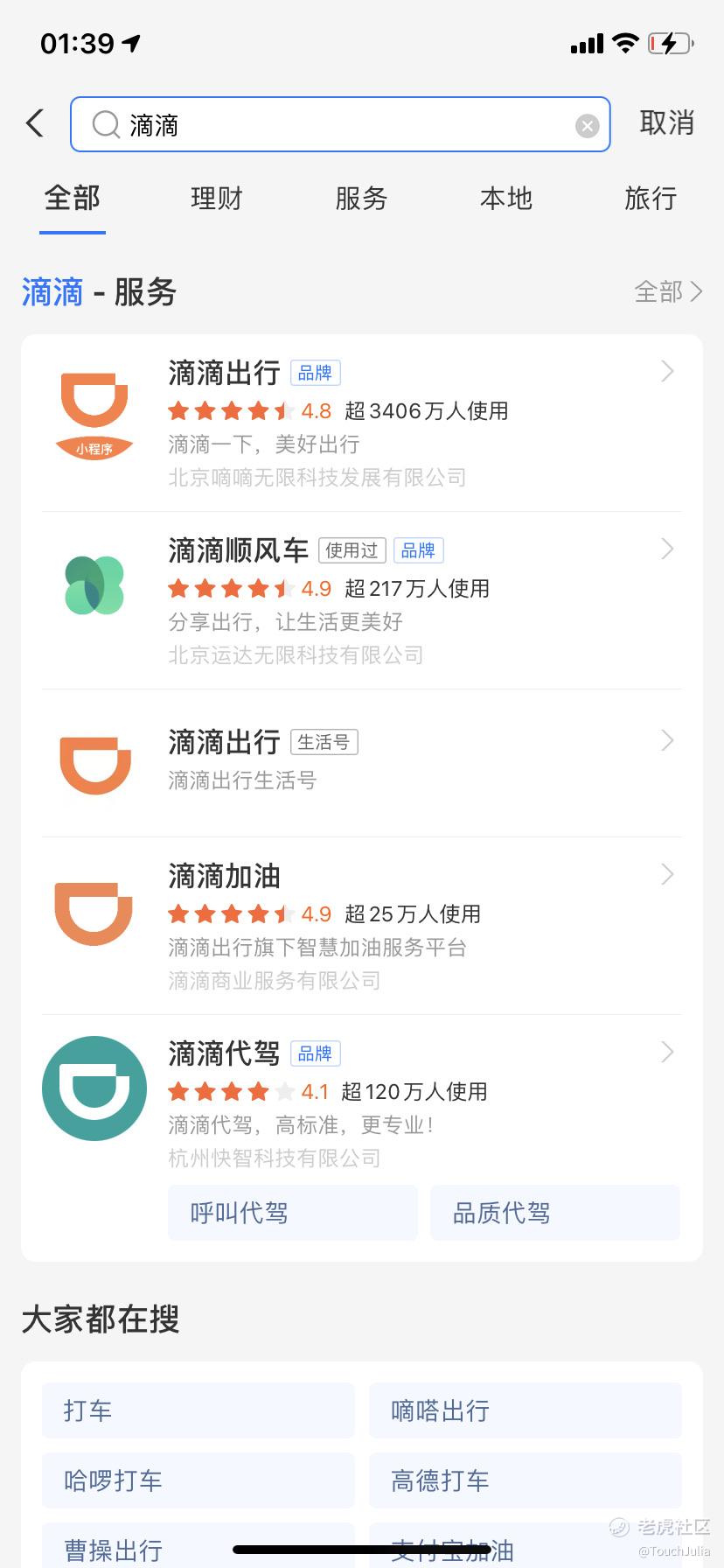Choose the 哈啰打车 suggestion
724x1568 pixels.
click(x=198, y=1480)
